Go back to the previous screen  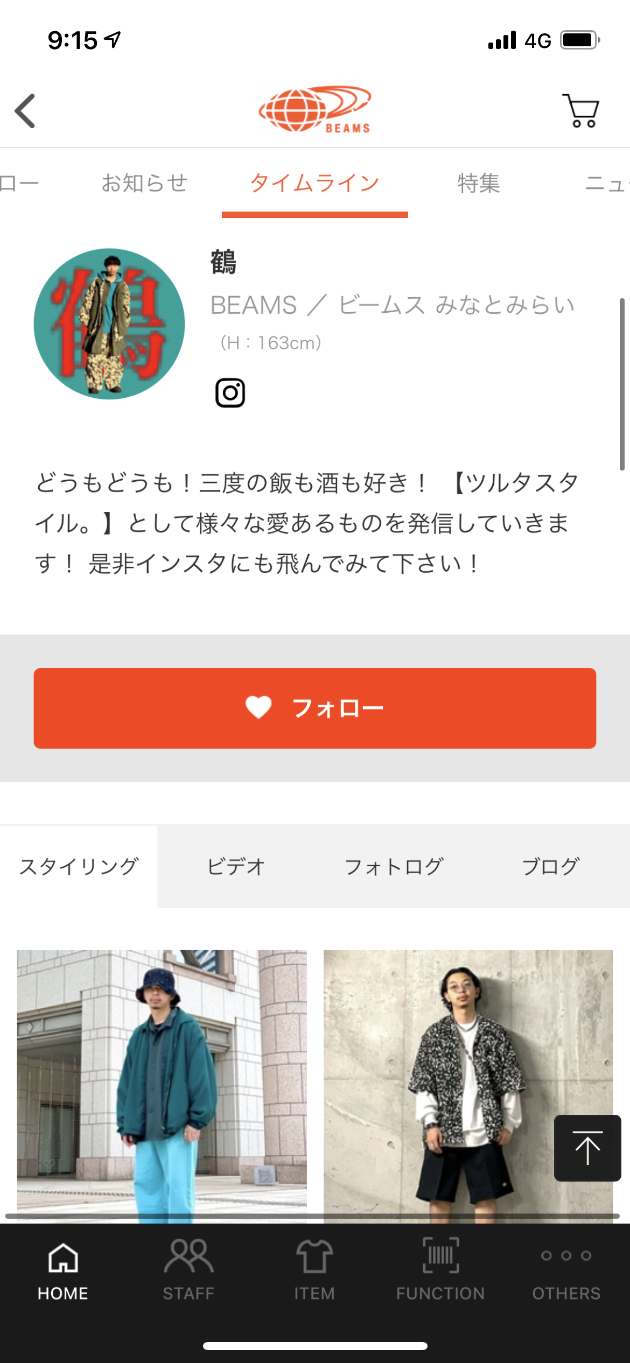[x=26, y=111]
